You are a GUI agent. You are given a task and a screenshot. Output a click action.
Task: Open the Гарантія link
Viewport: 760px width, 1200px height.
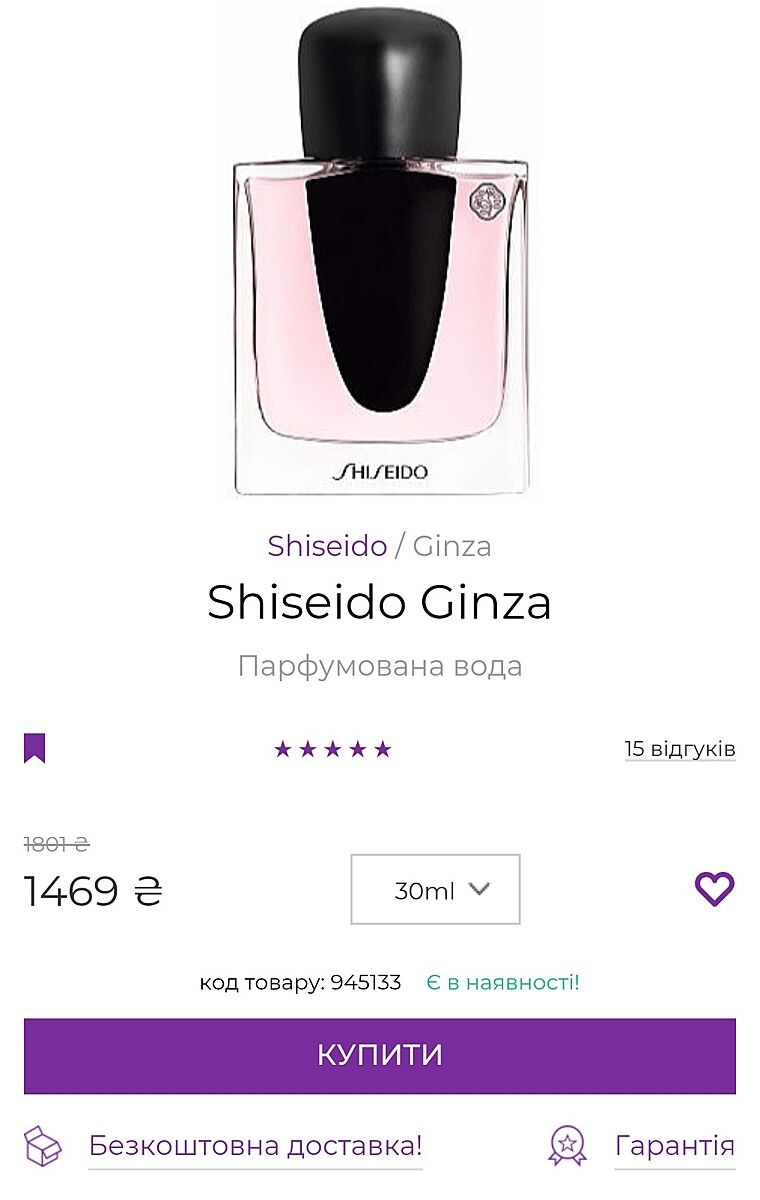tap(674, 1146)
